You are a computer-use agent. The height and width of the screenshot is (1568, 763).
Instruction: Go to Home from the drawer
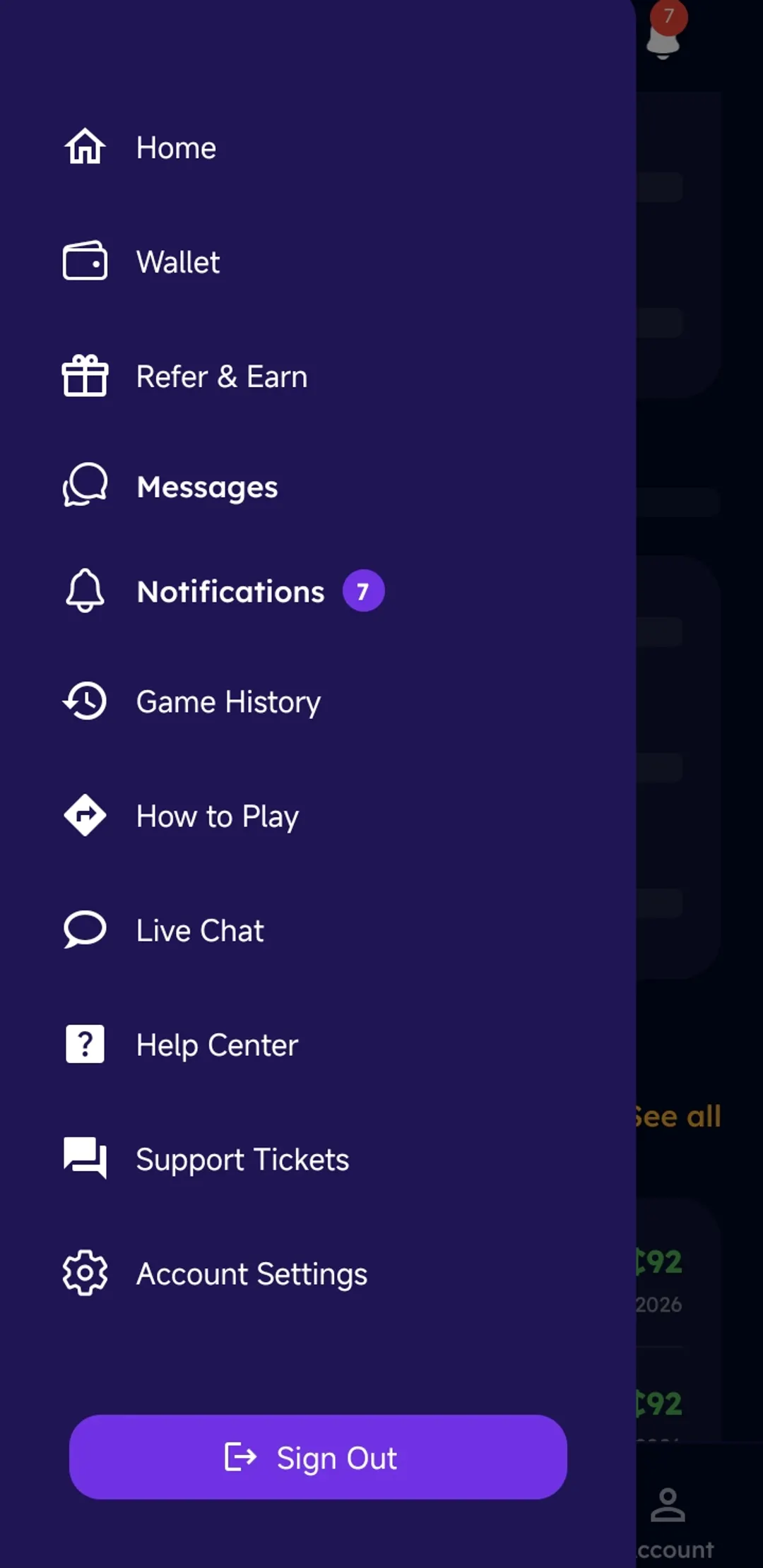(318, 148)
